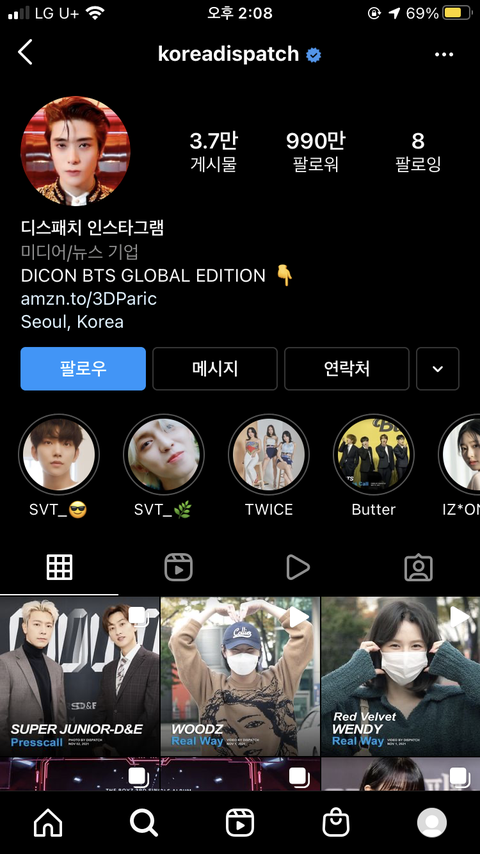Go back with the top-left arrow
480x854 pixels.
[x=25, y=53]
